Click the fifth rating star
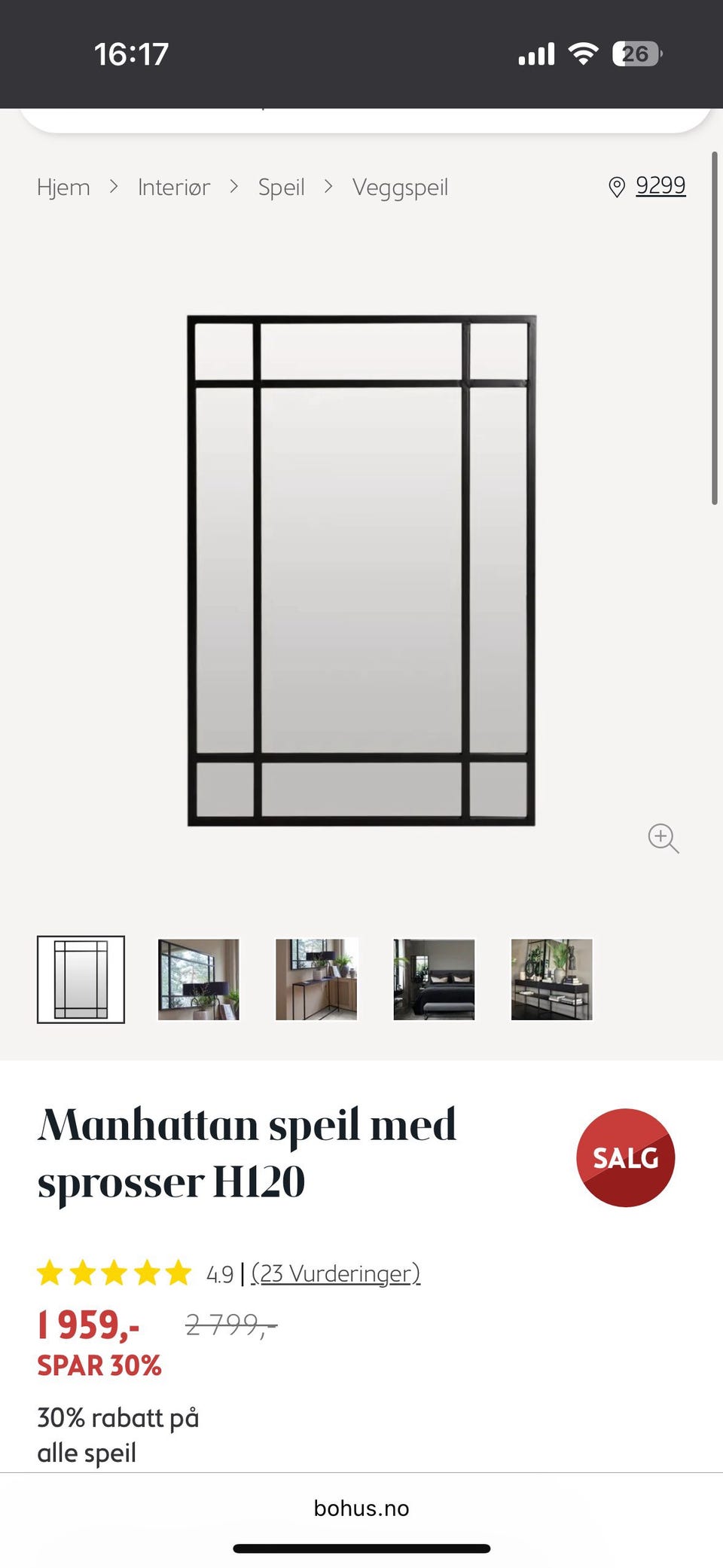Screen dimensions: 723x1568 pyautogui.click(x=178, y=1273)
